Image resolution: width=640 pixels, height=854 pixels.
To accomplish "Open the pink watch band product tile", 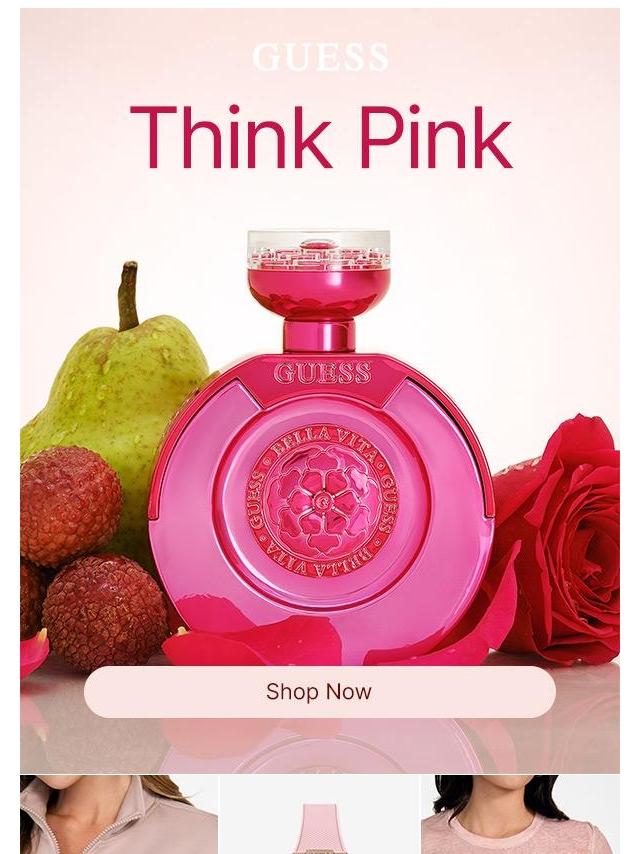I will click(x=319, y=816).
